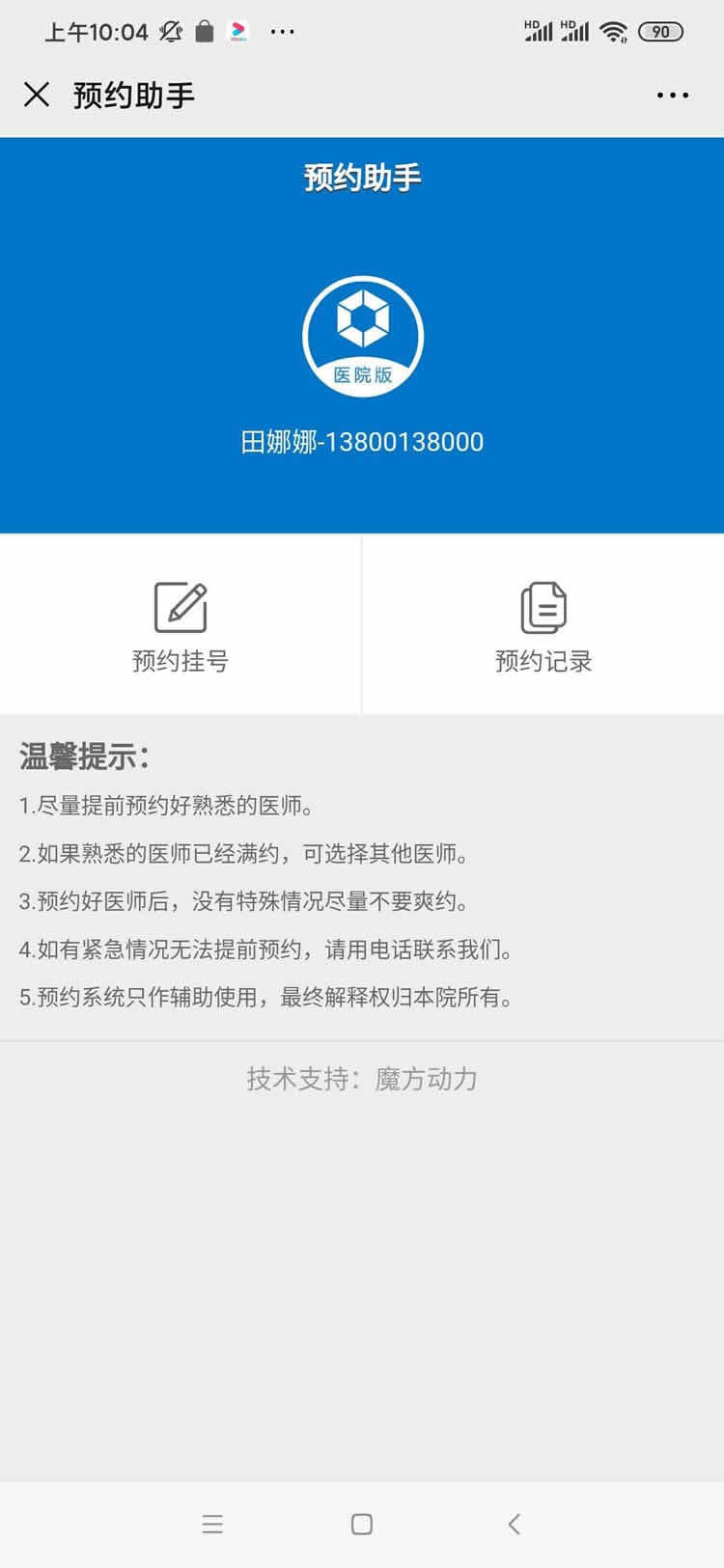
Task: Open the WeChat more options menu
Action: tap(673, 95)
